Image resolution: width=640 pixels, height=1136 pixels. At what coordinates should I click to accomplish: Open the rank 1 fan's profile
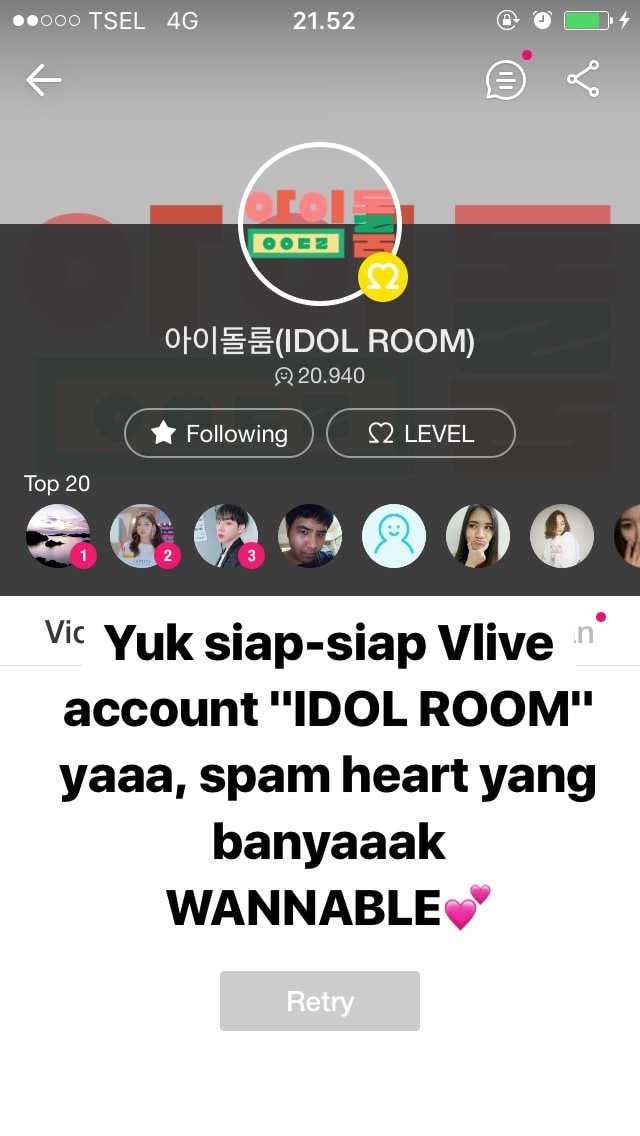pyautogui.click(x=57, y=535)
